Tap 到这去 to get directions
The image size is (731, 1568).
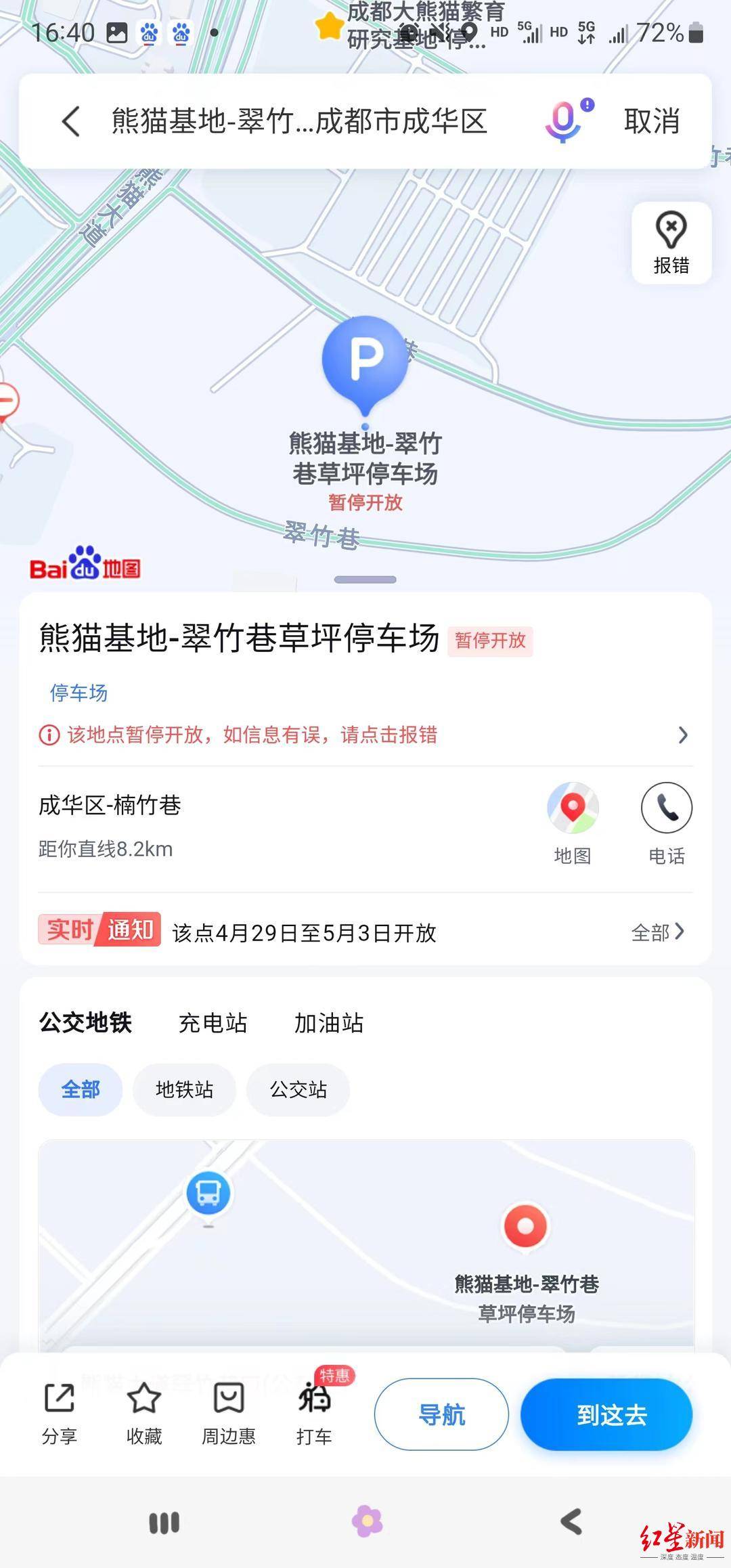point(606,1414)
